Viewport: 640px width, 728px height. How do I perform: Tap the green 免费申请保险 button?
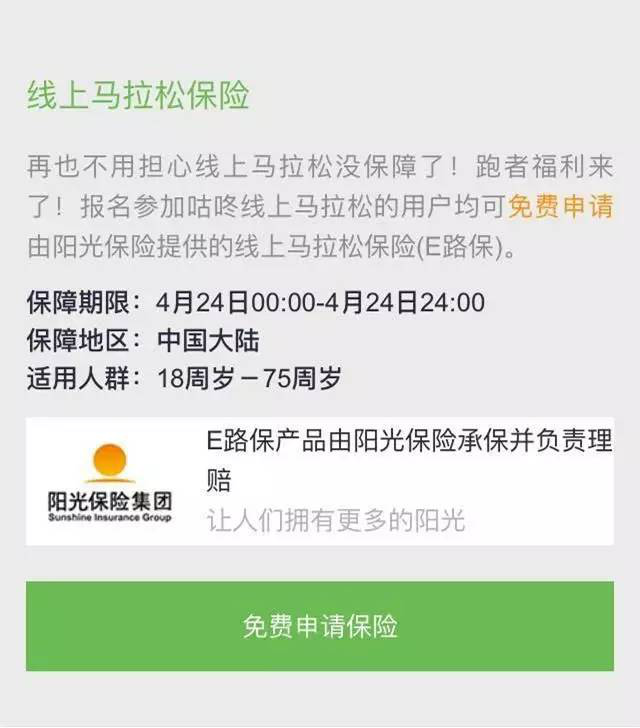click(320, 626)
